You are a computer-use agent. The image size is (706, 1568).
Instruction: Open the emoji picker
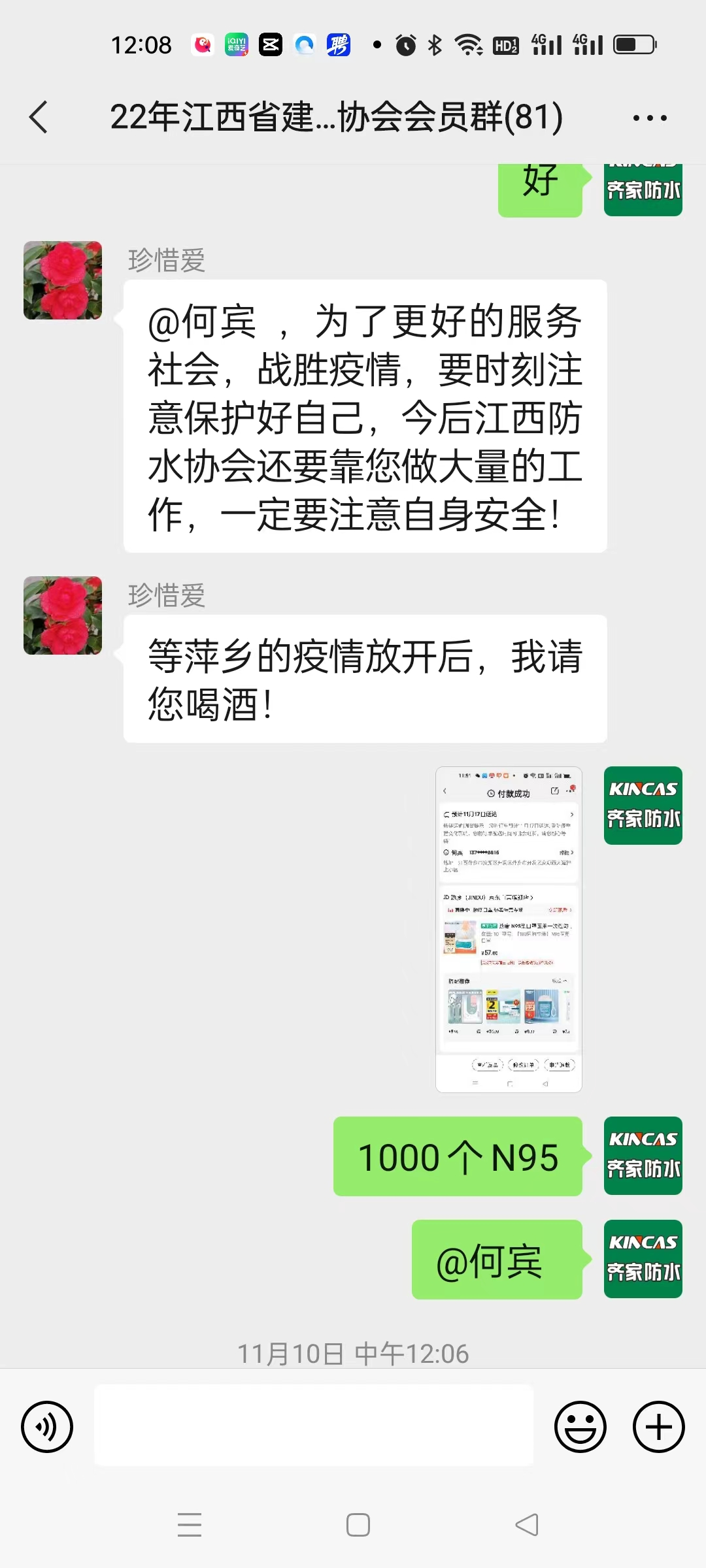(580, 1427)
